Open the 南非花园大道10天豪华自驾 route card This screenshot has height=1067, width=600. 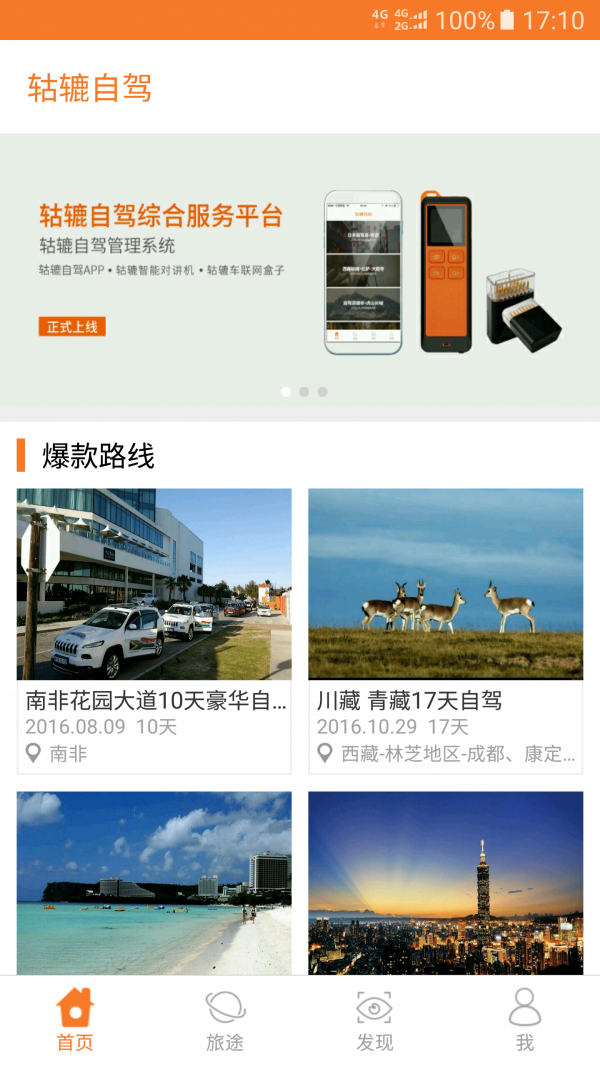point(154,630)
